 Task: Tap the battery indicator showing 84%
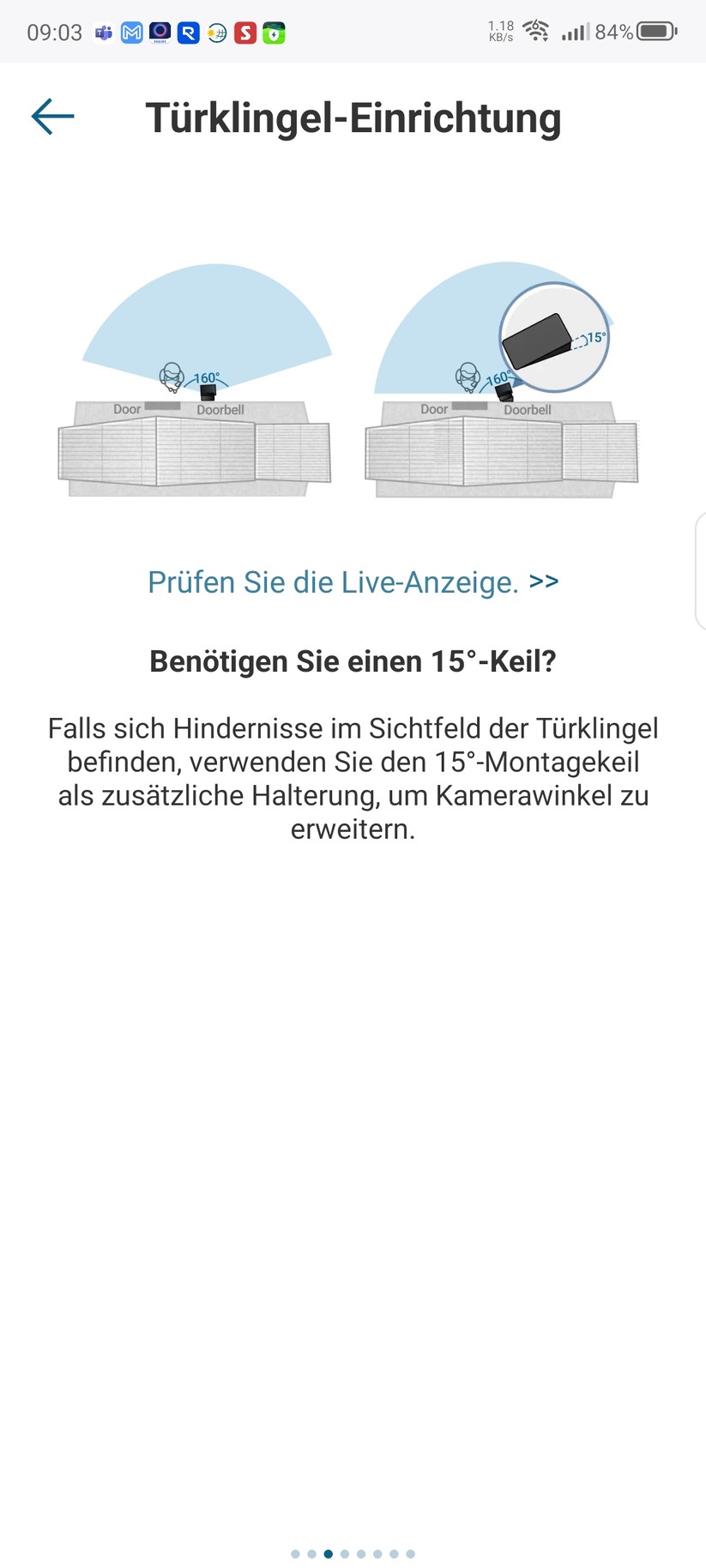tap(654, 31)
